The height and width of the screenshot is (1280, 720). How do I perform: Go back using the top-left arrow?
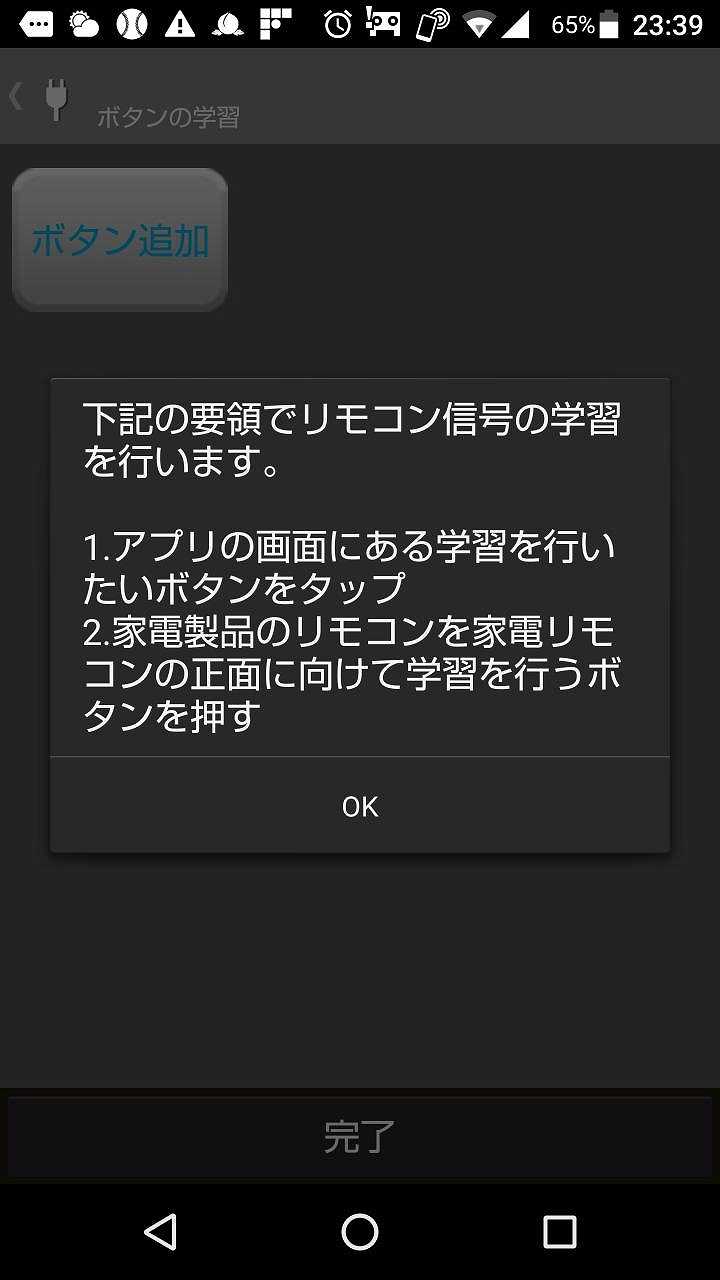(17, 97)
